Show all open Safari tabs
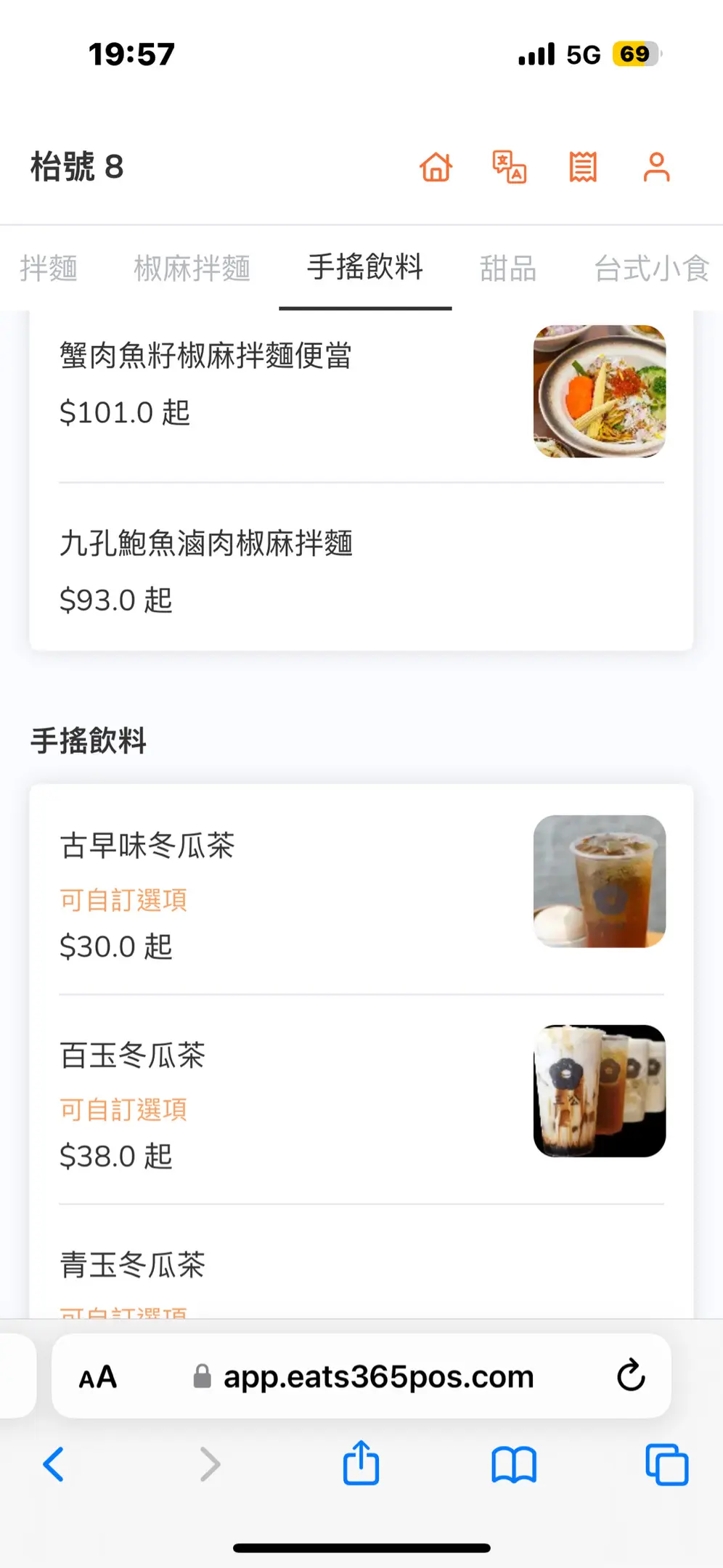This screenshot has height=1568, width=723. pyautogui.click(x=666, y=1464)
